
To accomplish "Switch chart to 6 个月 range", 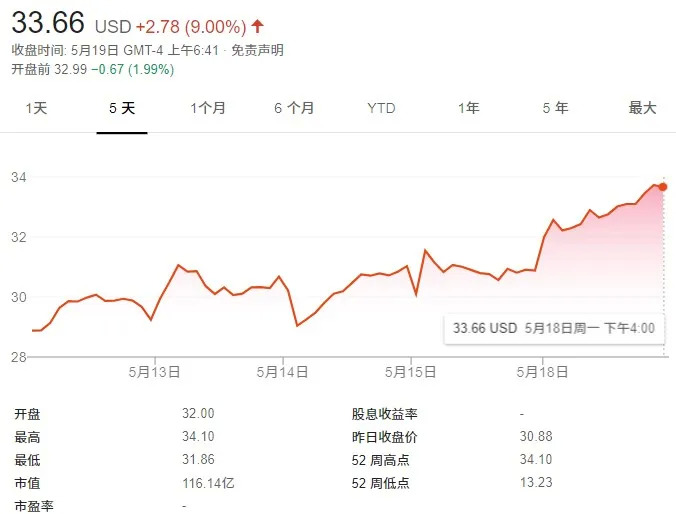I will (x=294, y=108).
